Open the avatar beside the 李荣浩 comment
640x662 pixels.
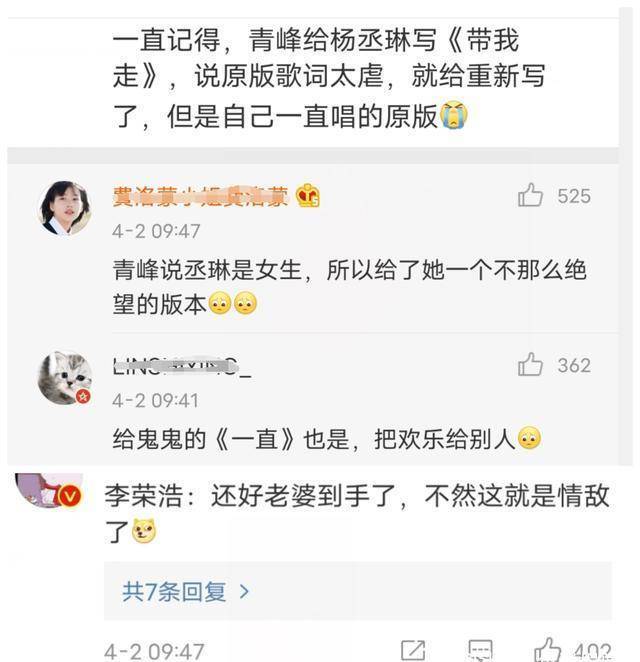pos(56,492)
